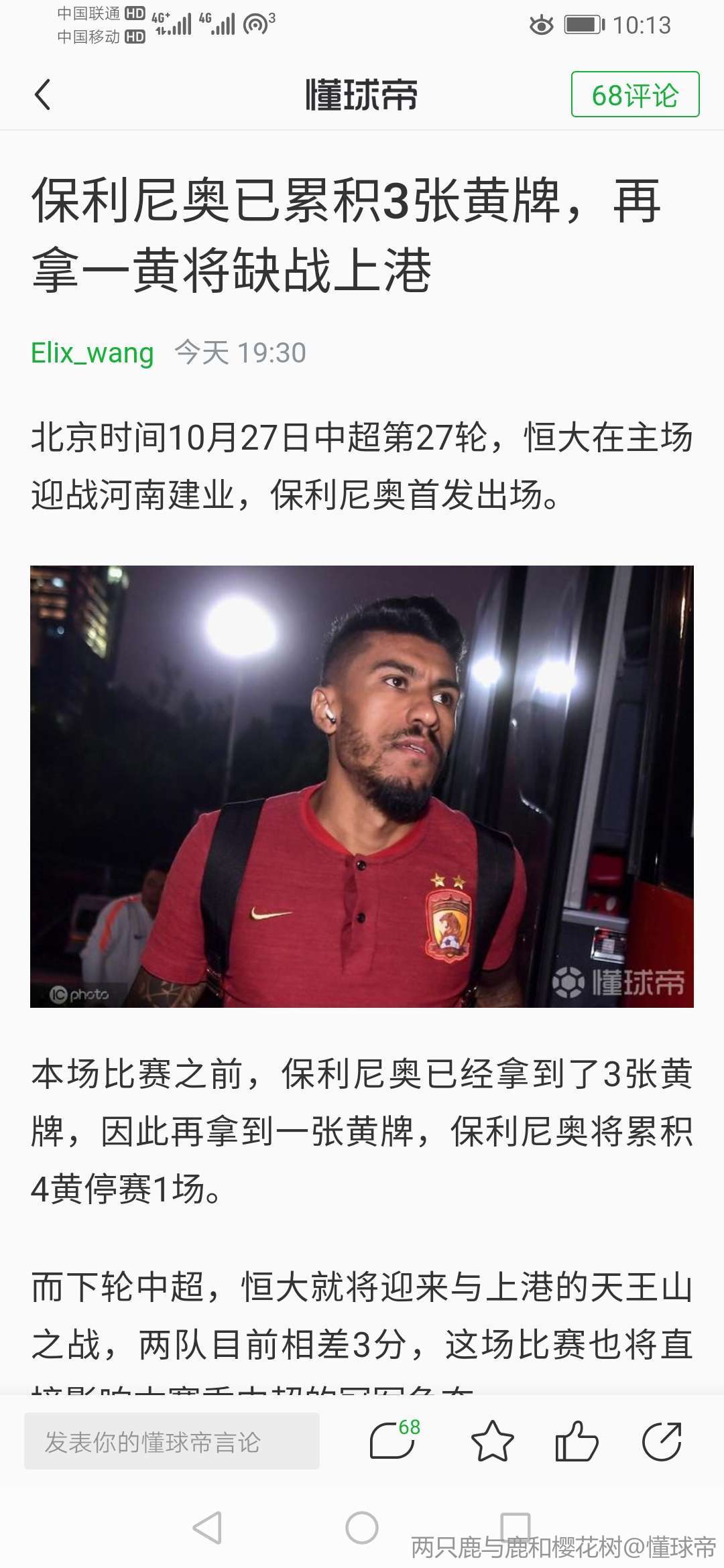
Task: Open the 68评论 comments button
Action: [x=634, y=94]
